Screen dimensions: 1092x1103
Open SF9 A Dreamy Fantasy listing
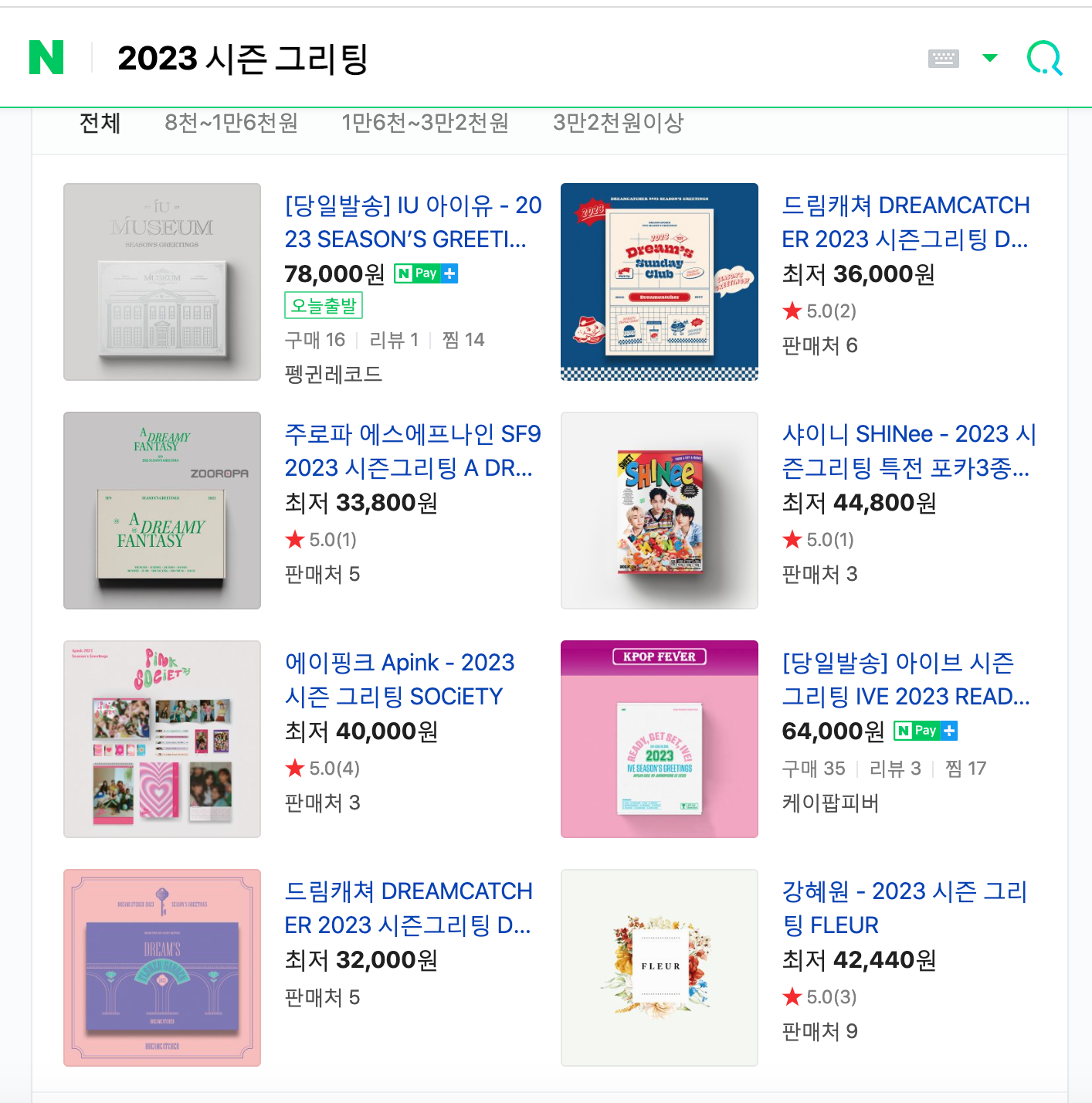(412, 451)
